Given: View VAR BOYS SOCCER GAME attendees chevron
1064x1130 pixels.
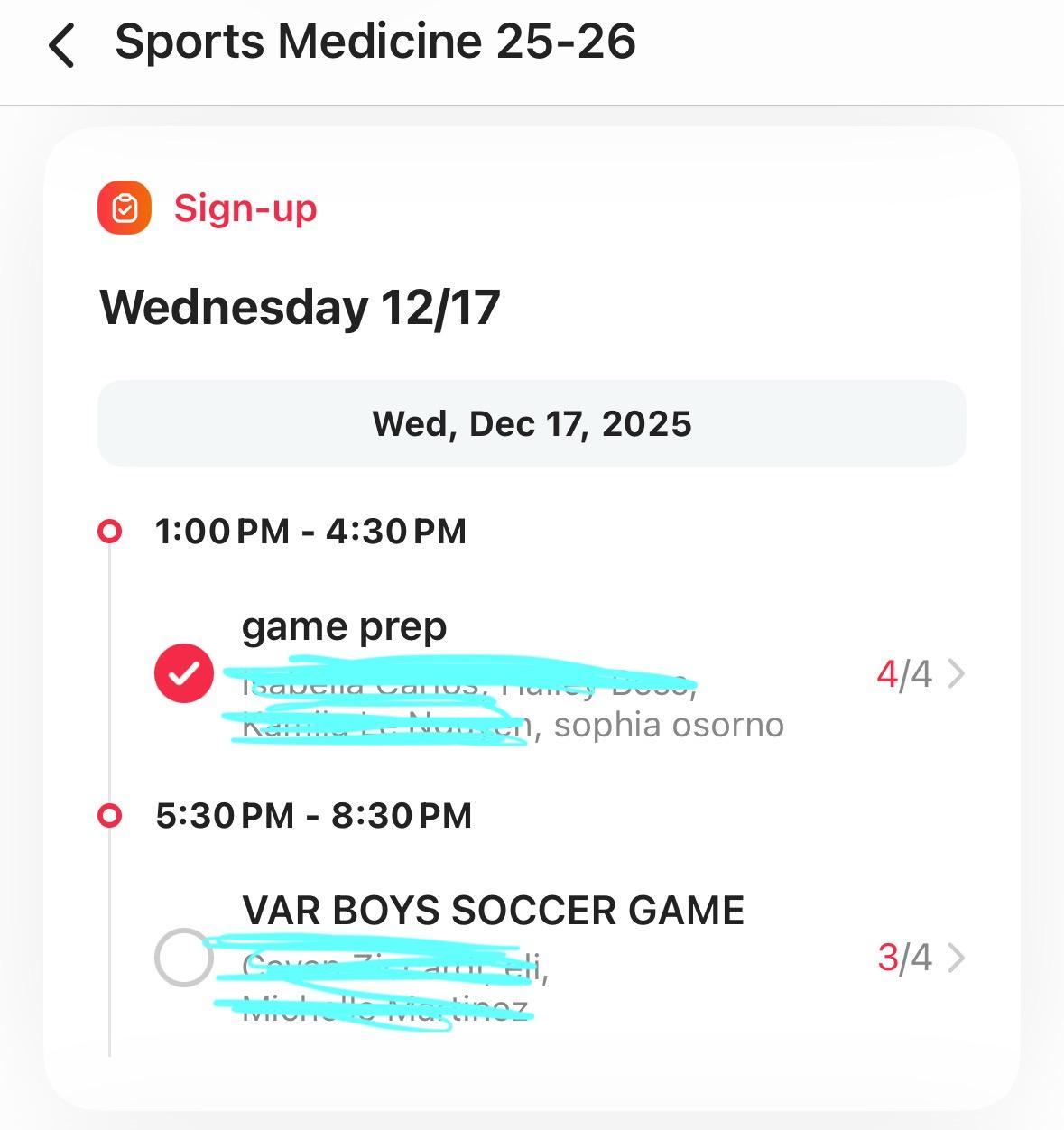Looking at the screenshot, I should point(957,958).
